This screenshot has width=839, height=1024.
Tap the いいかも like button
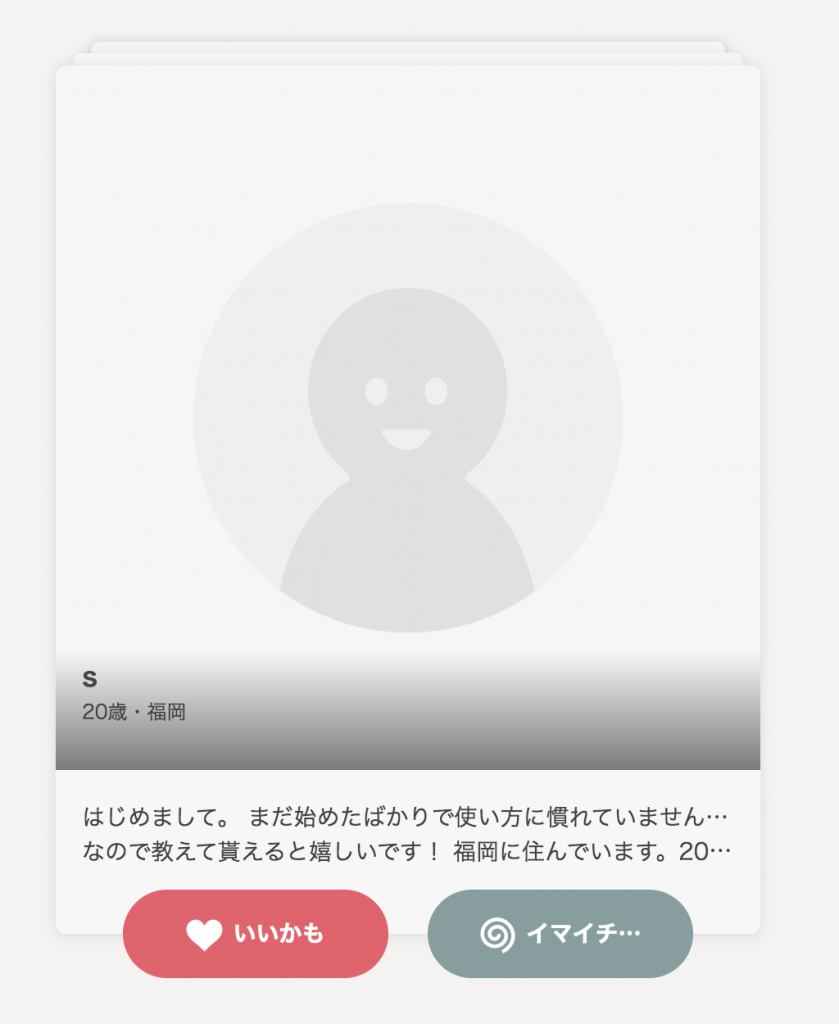(255, 934)
